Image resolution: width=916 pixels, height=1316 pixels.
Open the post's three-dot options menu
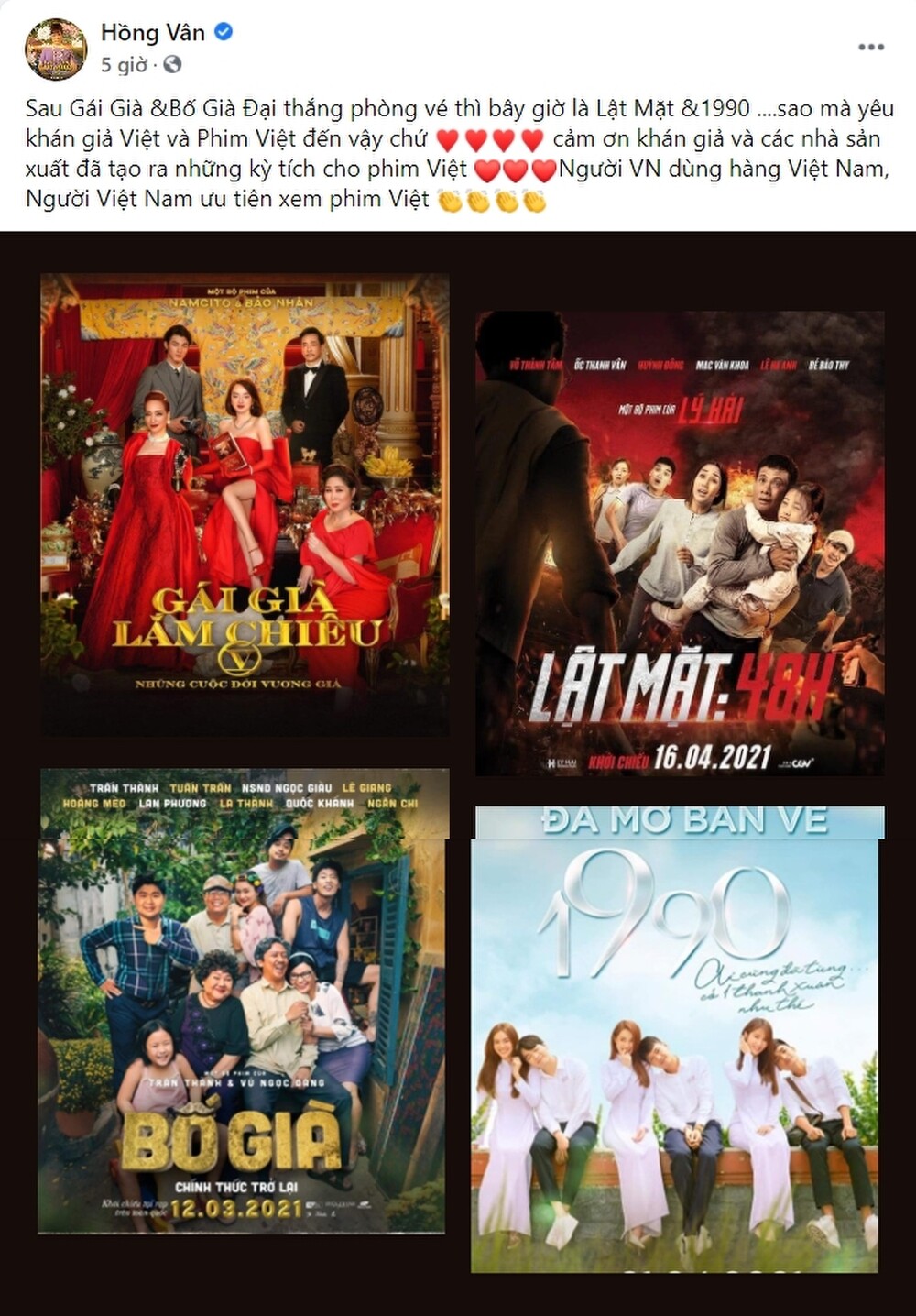pyautogui.click(x=870, y=48)
